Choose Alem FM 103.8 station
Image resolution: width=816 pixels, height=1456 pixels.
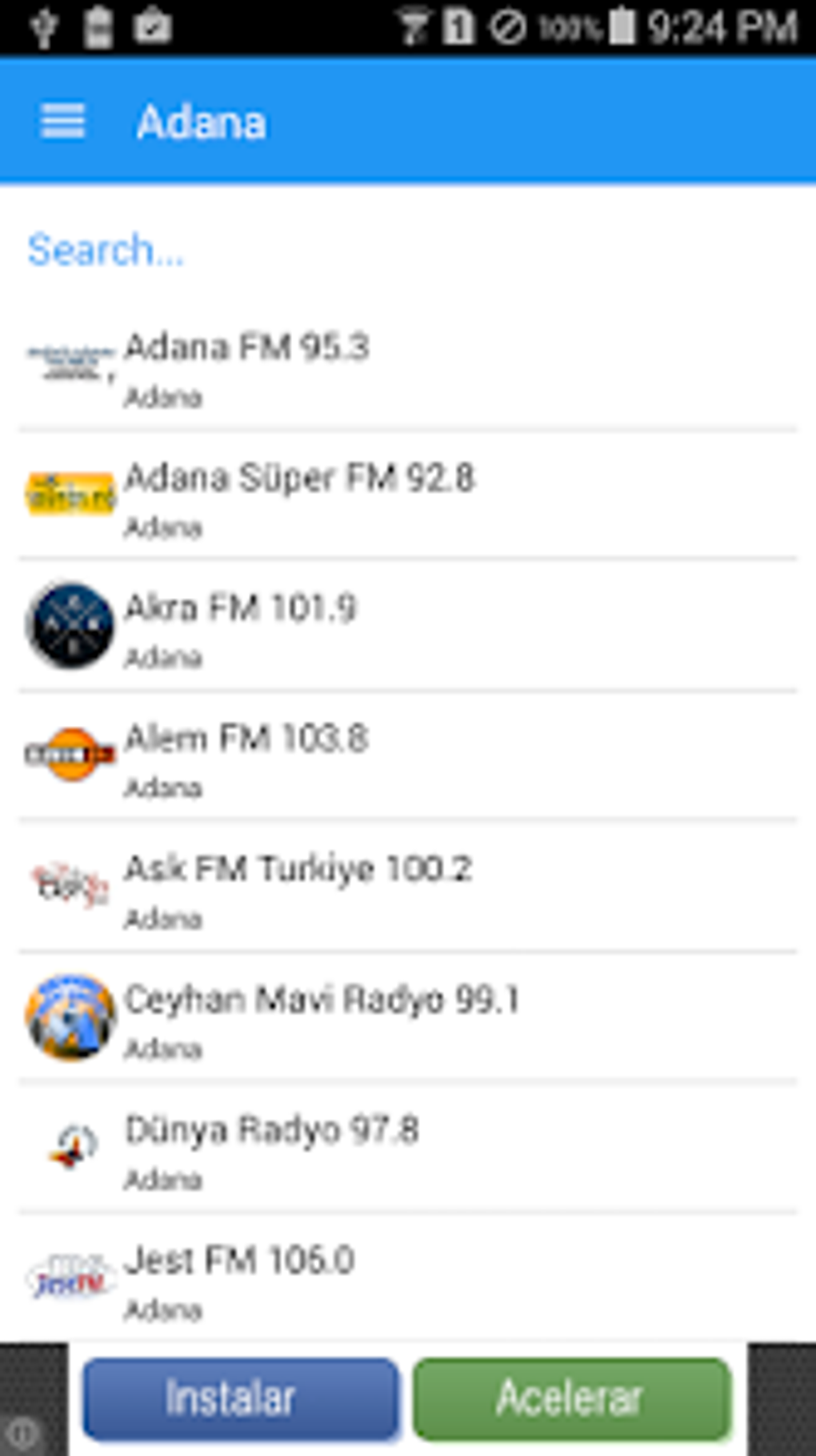point(408,758)
